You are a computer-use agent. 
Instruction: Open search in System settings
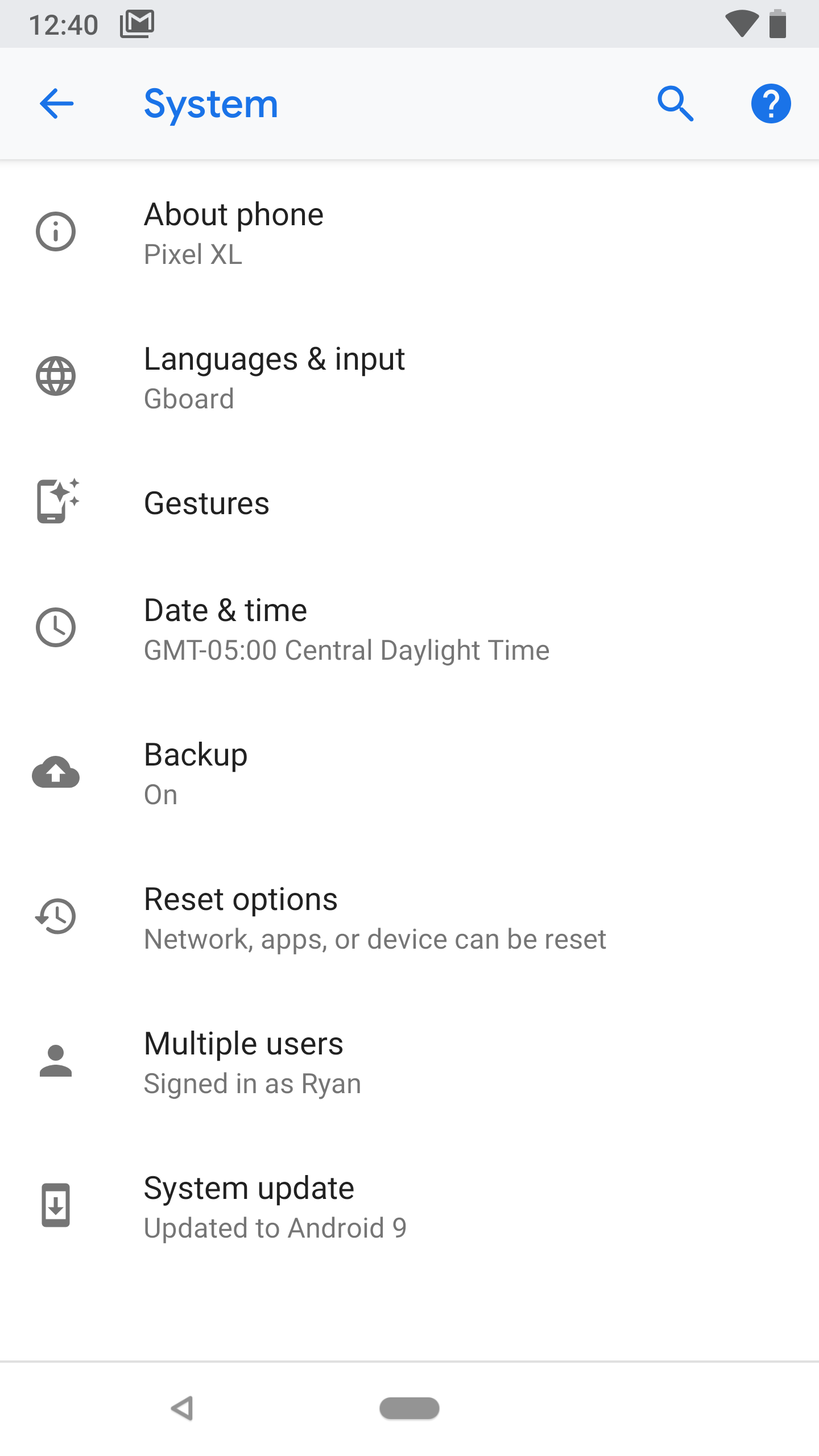click(675, 104)
